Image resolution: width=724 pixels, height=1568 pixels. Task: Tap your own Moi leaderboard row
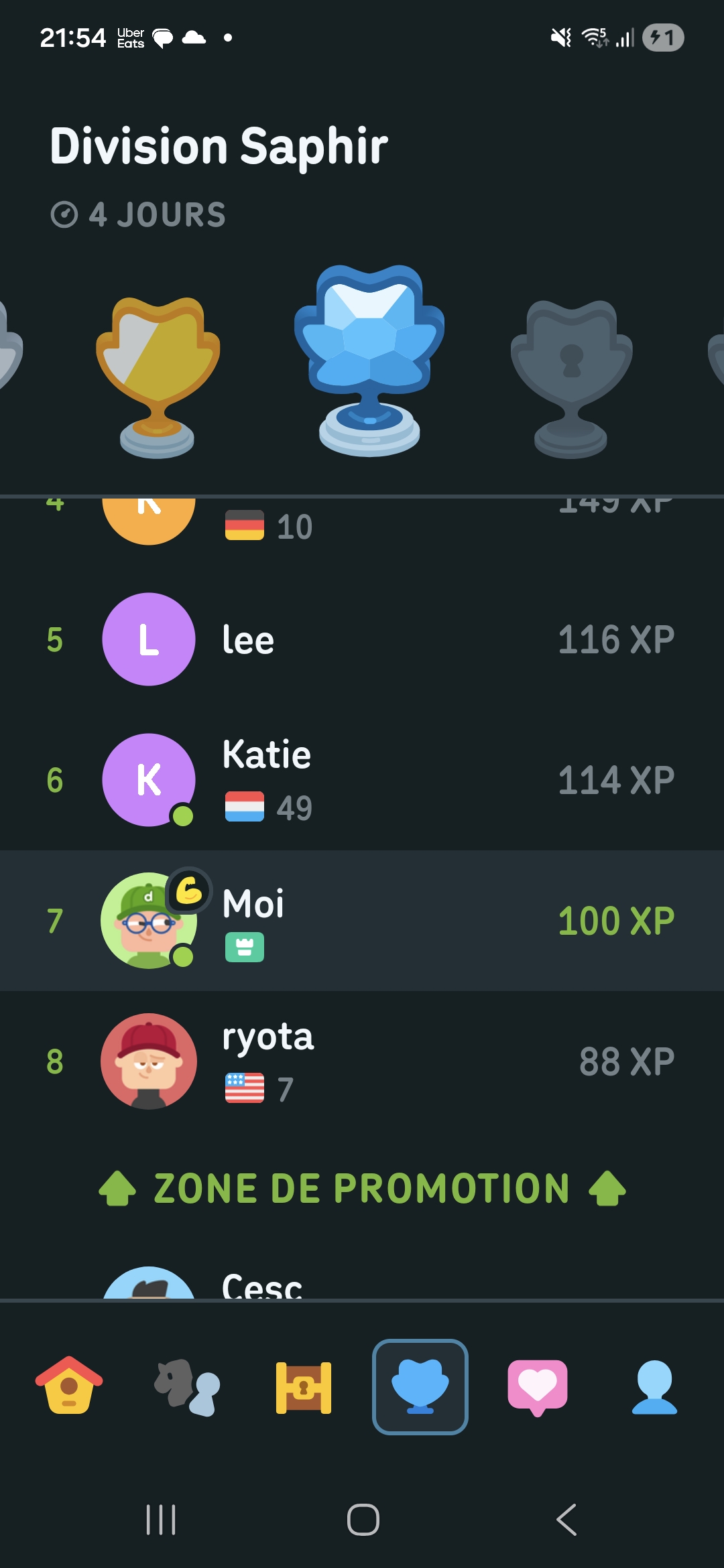362,921
